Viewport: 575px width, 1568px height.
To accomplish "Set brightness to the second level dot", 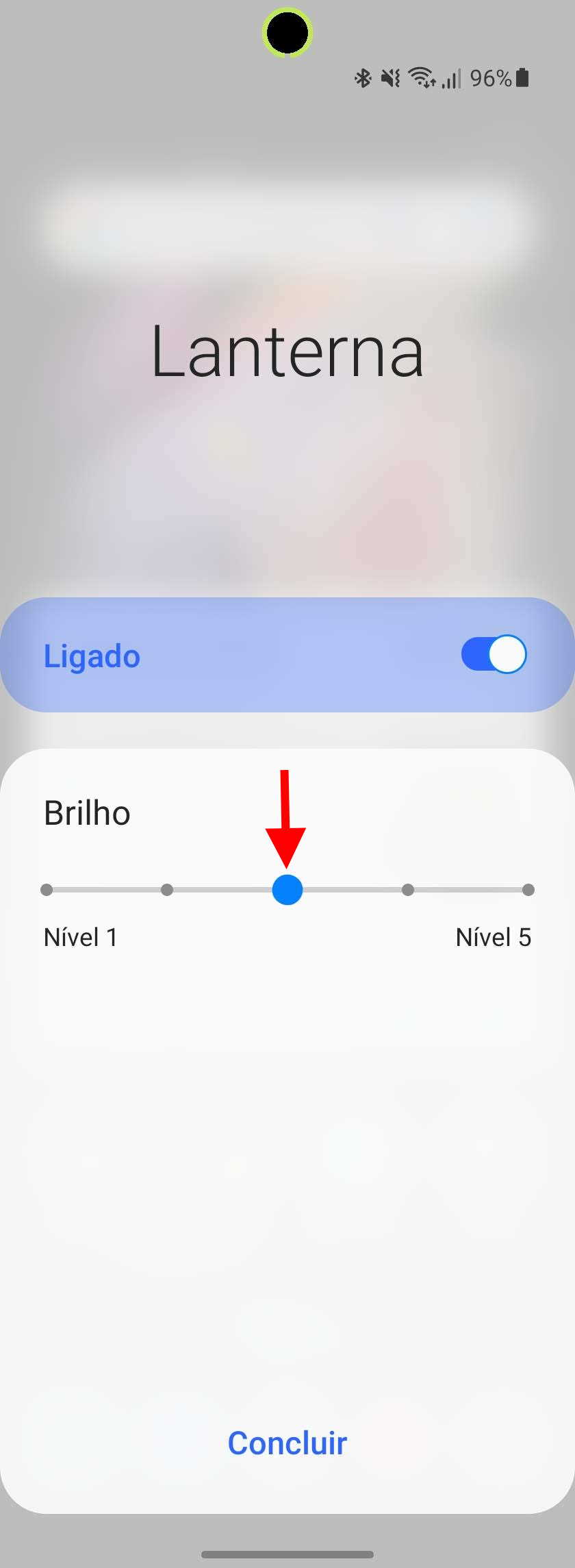I will coord(167,890).
